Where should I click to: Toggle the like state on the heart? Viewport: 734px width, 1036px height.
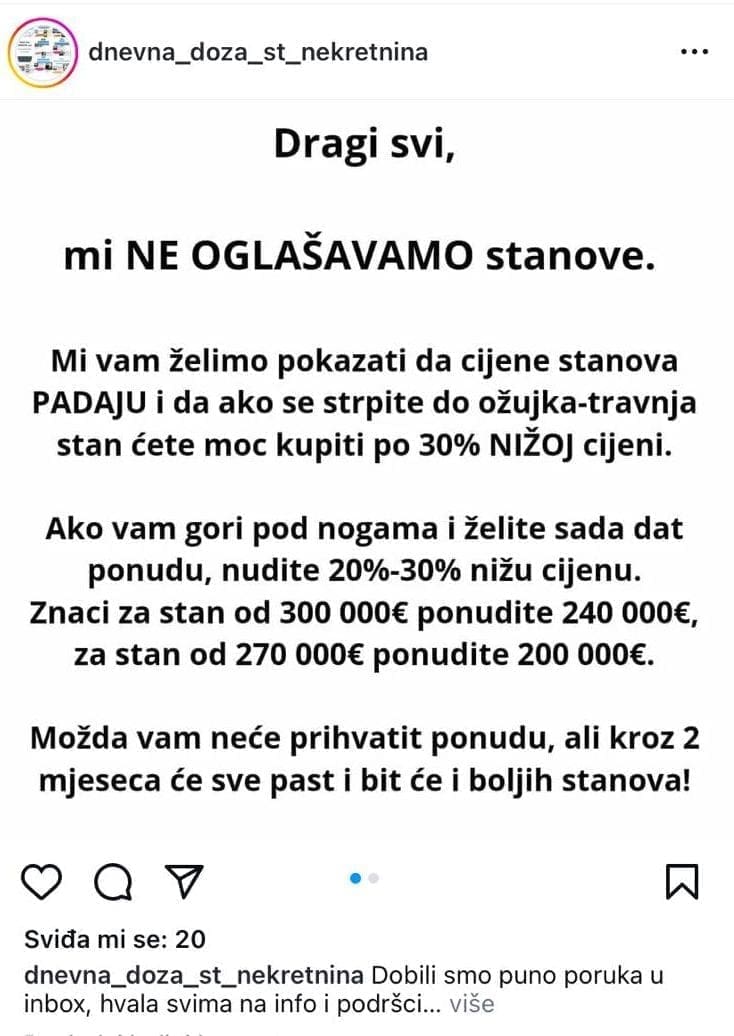pos(41,881)
